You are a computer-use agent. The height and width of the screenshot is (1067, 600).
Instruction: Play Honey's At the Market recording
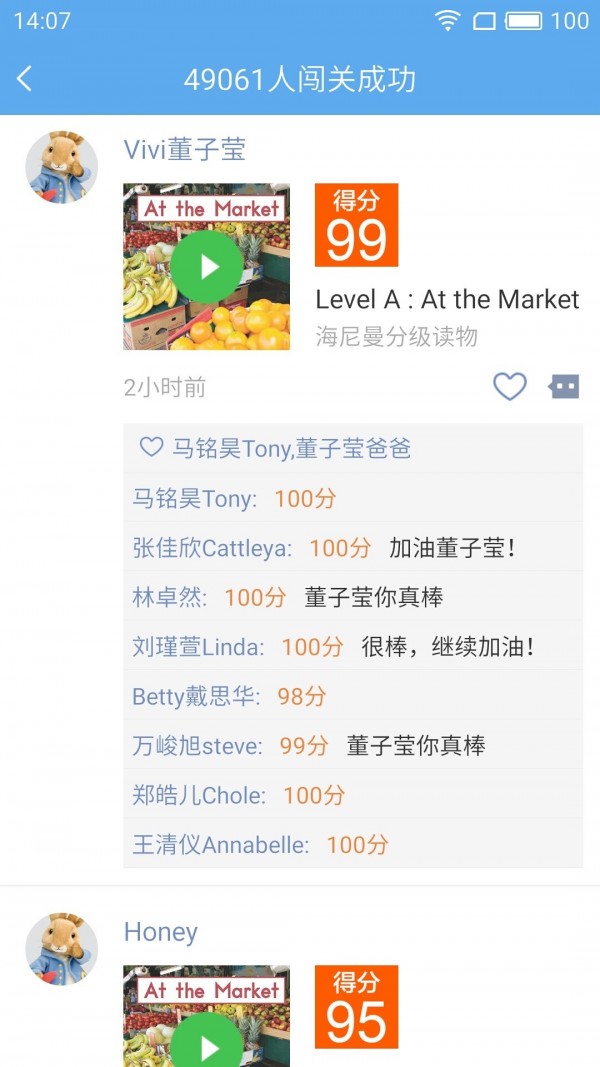pos(207,1045)
